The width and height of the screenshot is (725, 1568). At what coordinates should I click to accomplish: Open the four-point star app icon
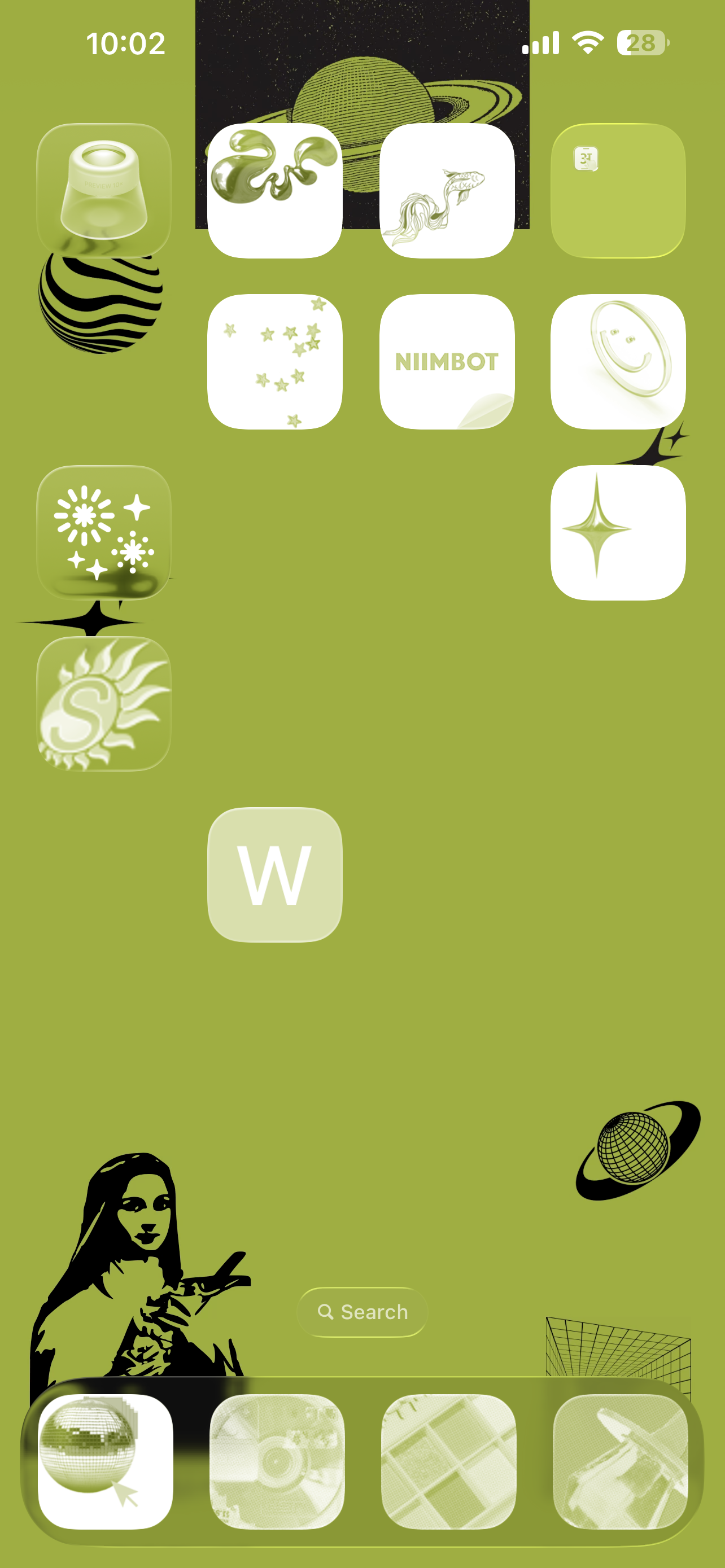[618, 533]
